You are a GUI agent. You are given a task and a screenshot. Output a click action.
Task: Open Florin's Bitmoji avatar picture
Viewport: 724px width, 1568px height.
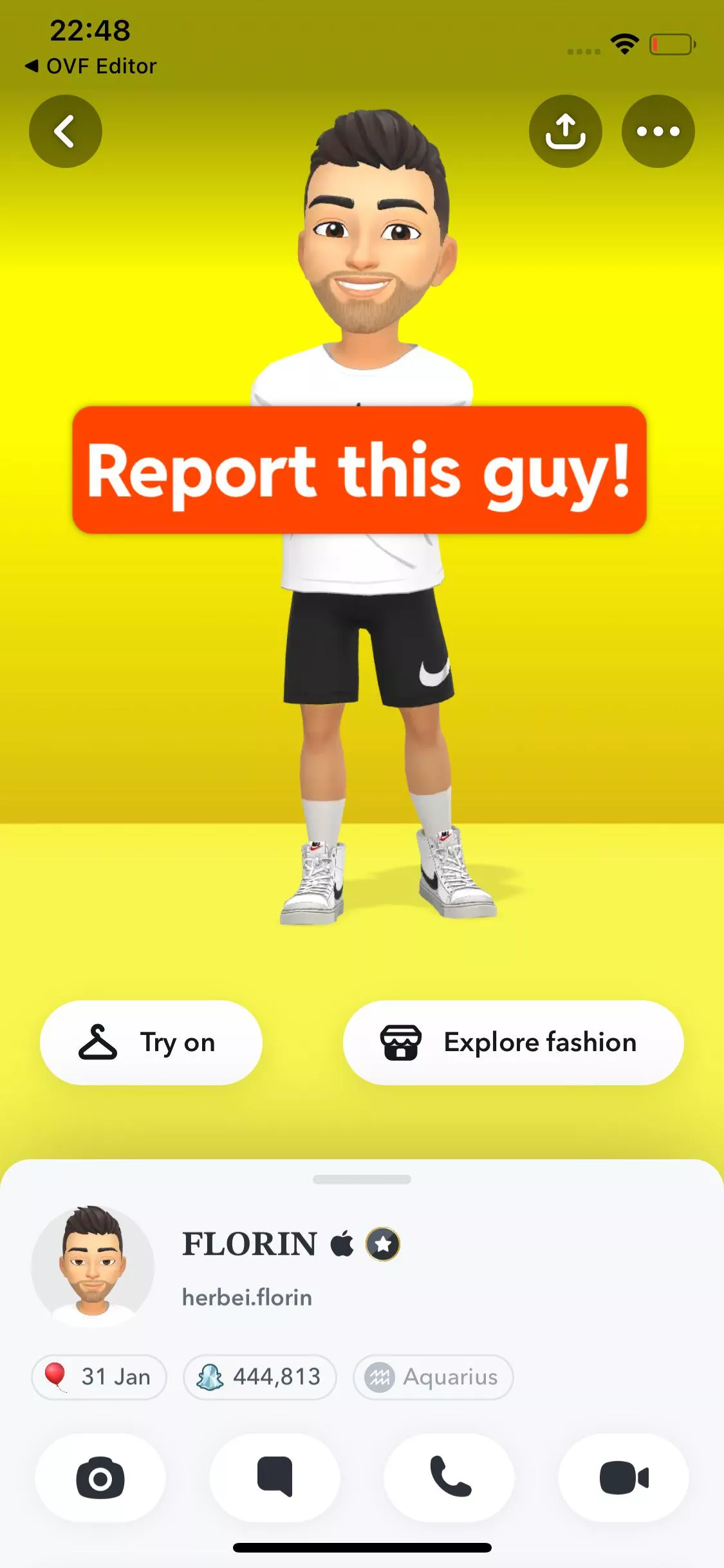[x=93, y=1265]
